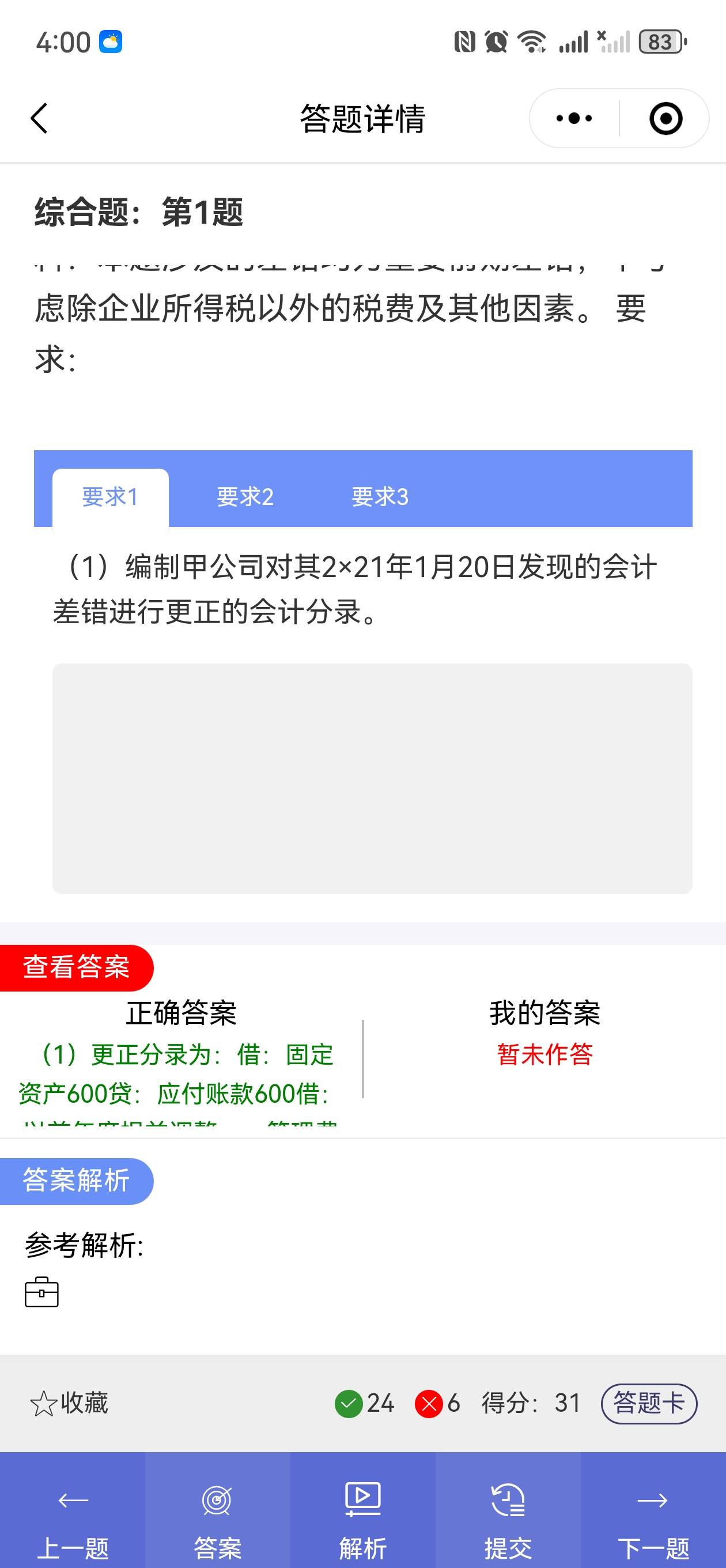The width and height of the screenshot is (726, 1568).
Task: Tap the 答案解析 button
Action: (x=76, y=1180)
